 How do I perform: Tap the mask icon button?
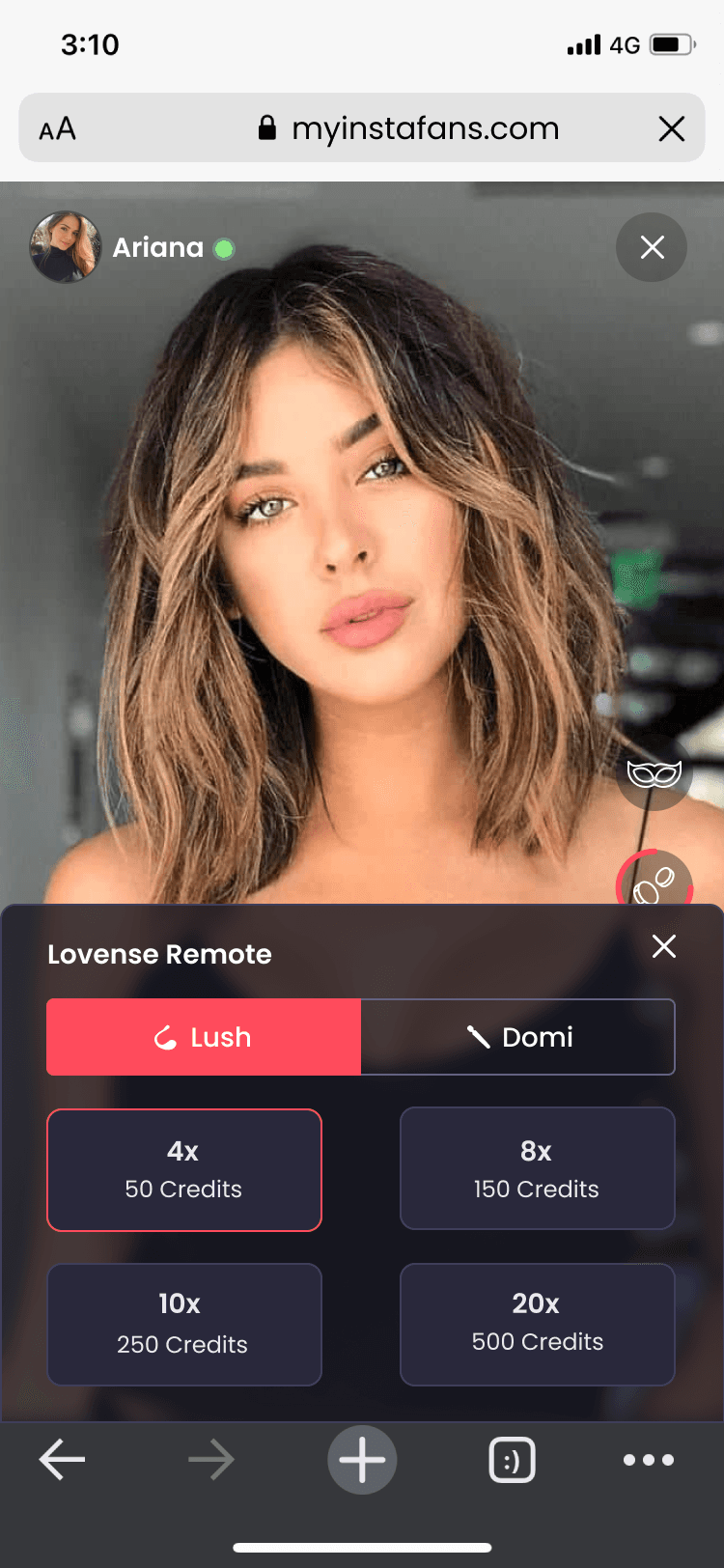coord(654,773)
